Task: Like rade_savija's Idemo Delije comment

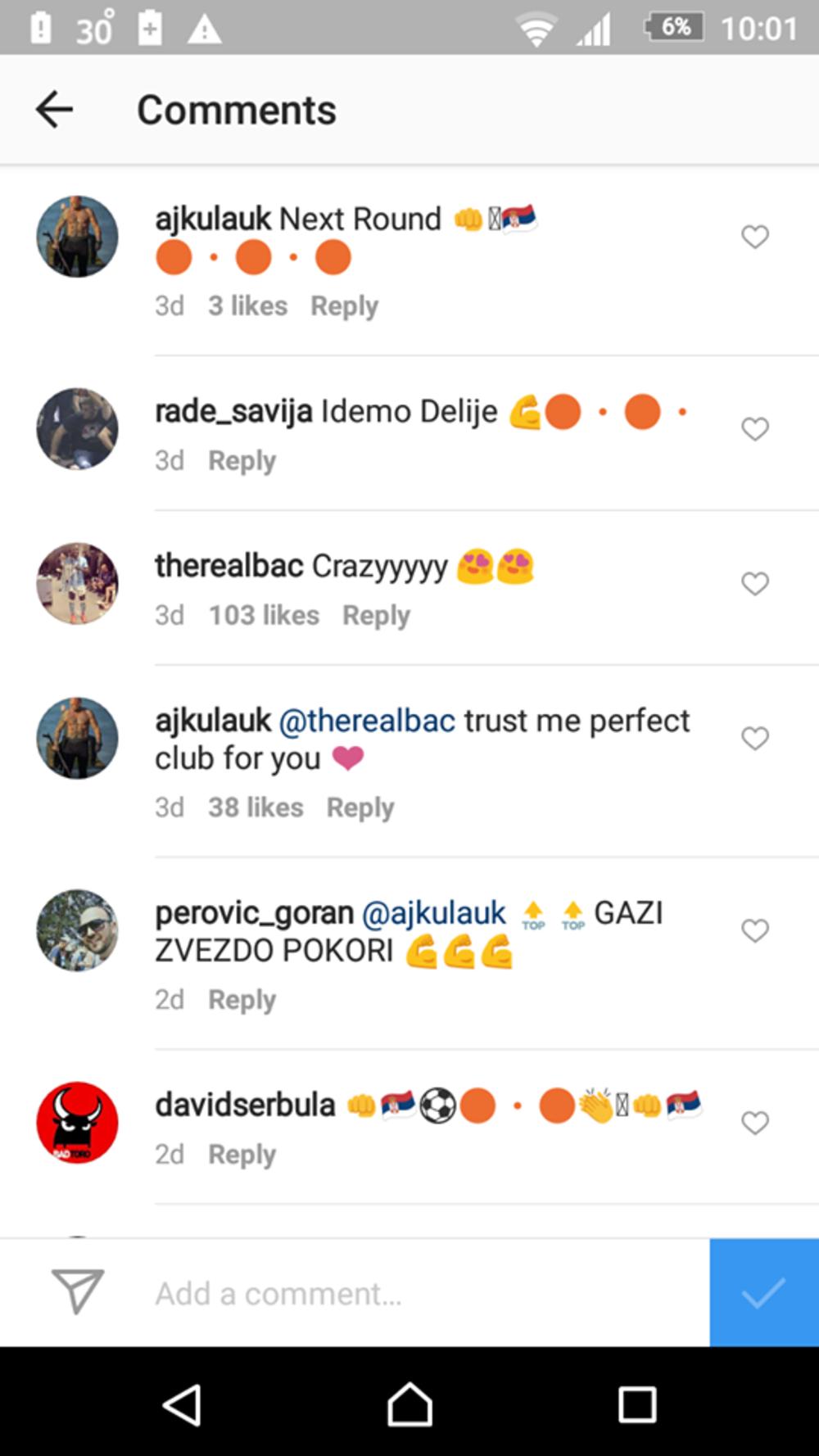Action: tap(754, 429)
